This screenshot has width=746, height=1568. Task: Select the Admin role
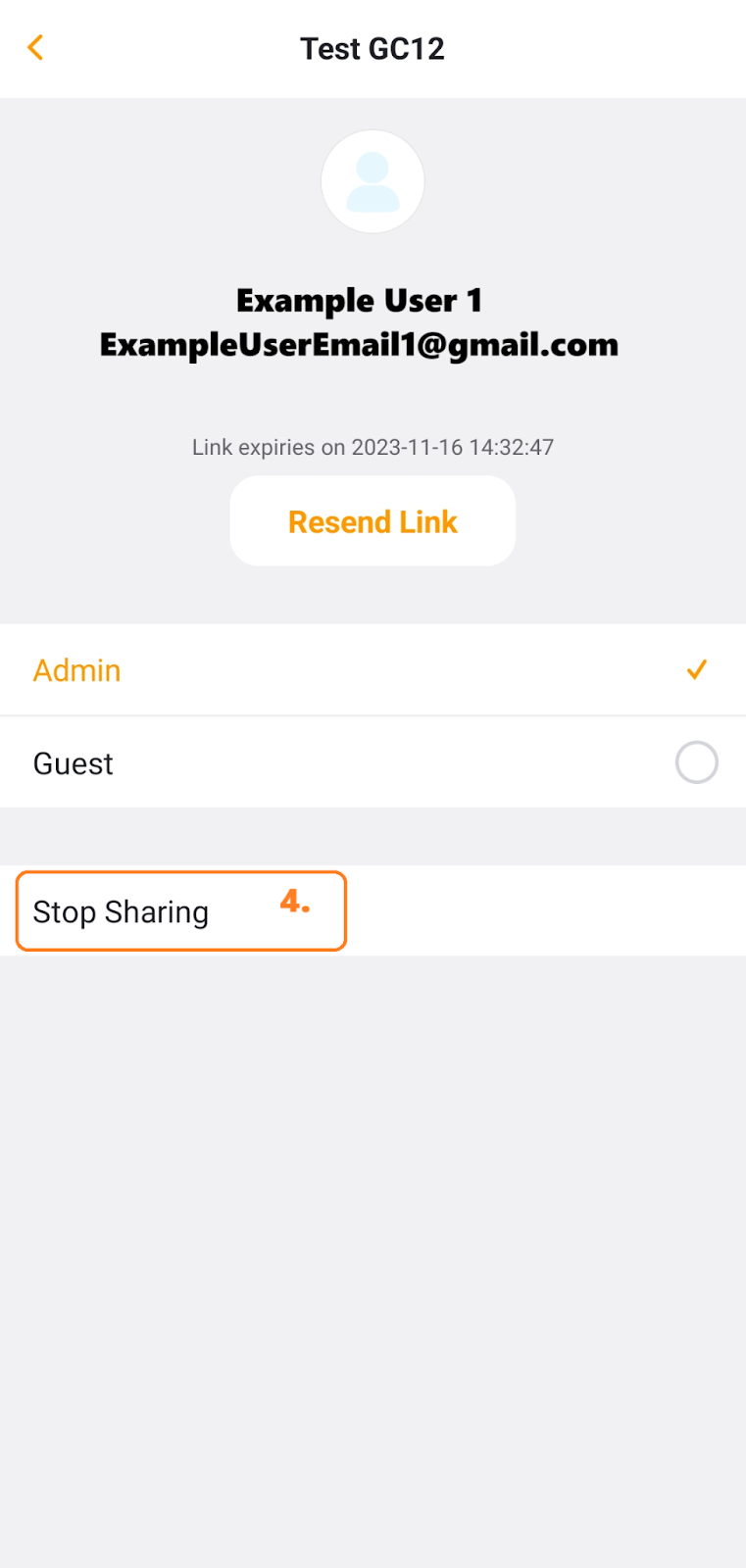(x=373, y=670)
